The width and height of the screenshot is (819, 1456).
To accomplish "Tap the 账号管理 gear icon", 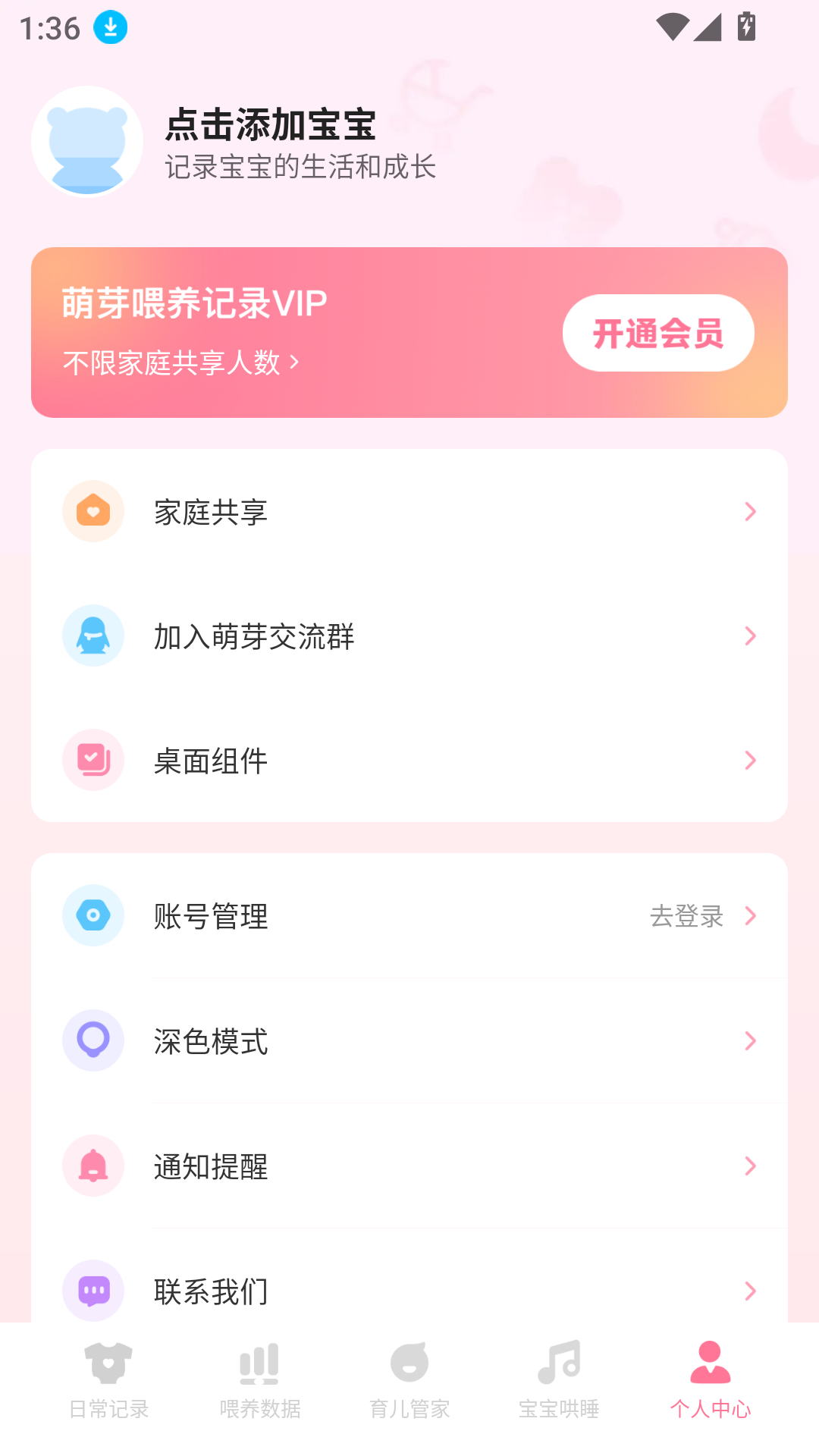I will click(x=93, y=915).
